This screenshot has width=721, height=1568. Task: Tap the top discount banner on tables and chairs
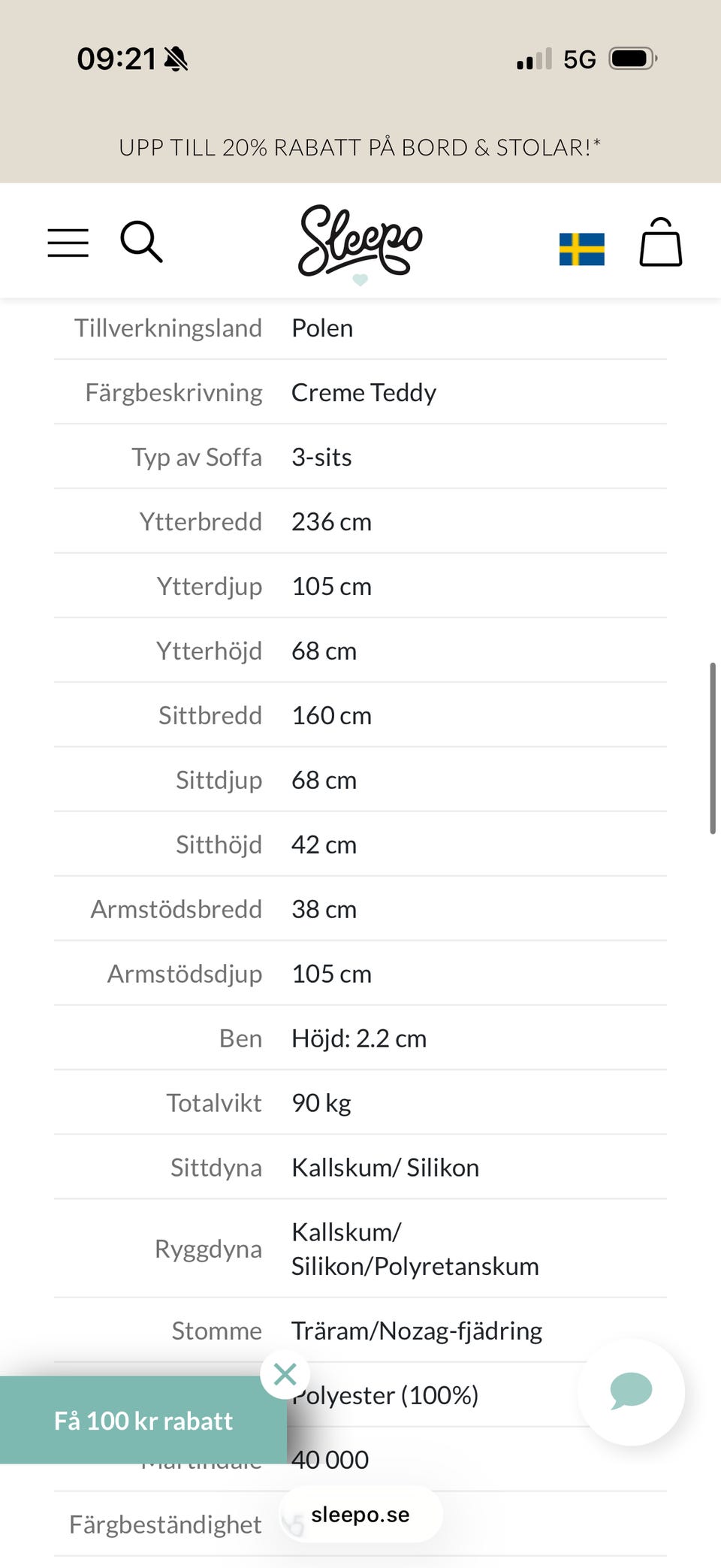pyautogui.click(x=360, y=147)
